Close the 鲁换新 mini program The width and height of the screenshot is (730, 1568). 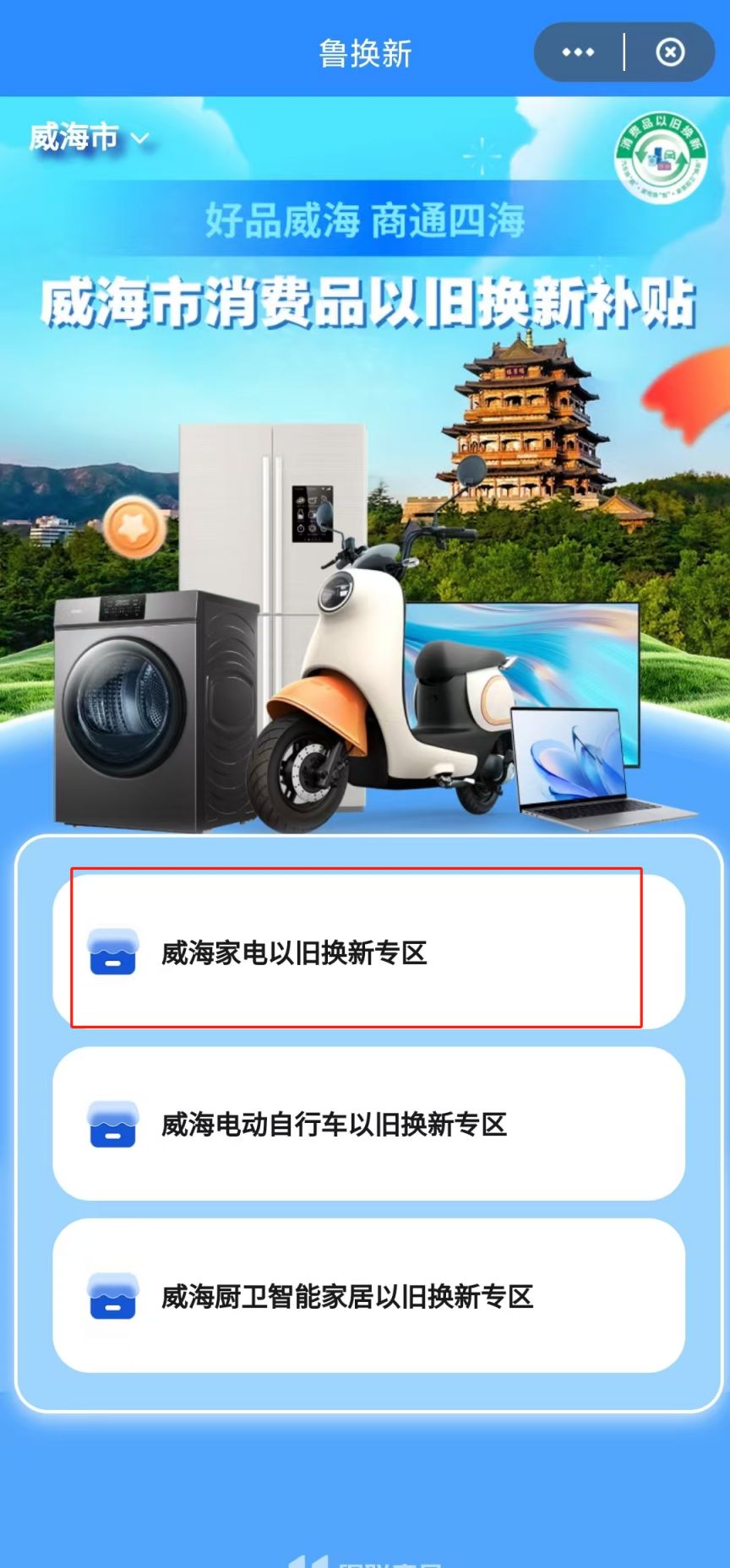tap(670, 52)
